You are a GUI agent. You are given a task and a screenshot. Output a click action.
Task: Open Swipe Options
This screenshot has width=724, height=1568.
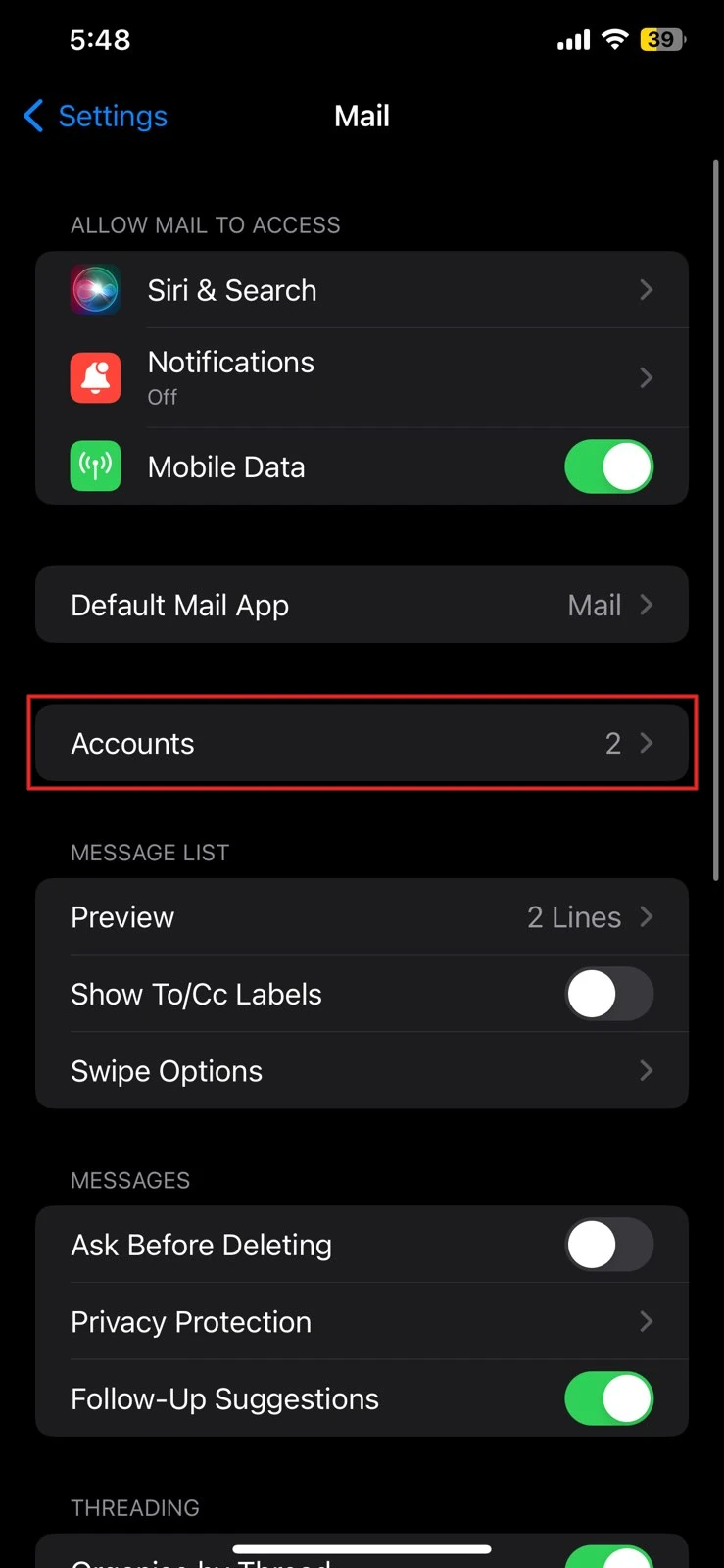click(x=361, y=1071)
